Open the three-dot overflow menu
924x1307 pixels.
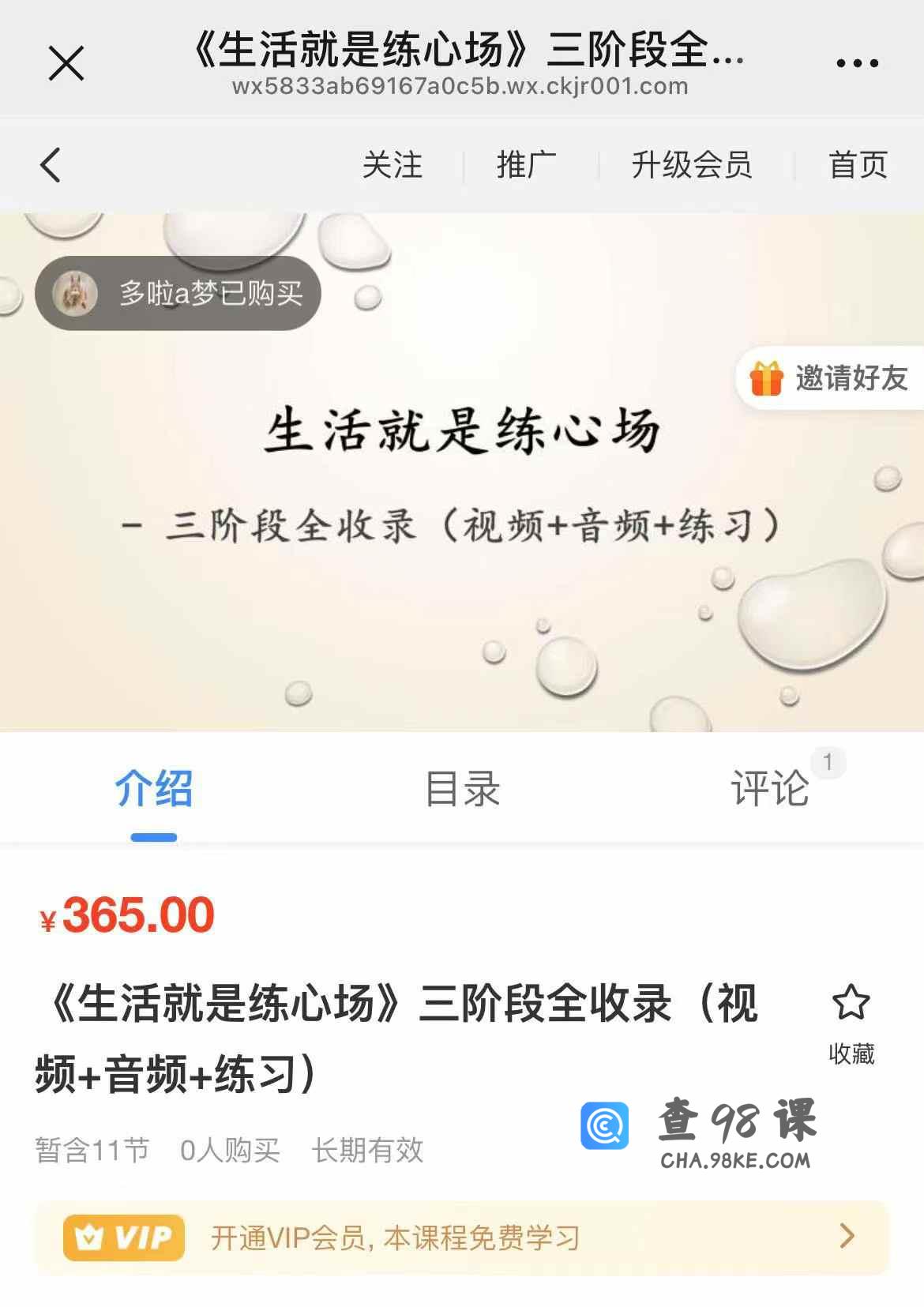[857, 63]
